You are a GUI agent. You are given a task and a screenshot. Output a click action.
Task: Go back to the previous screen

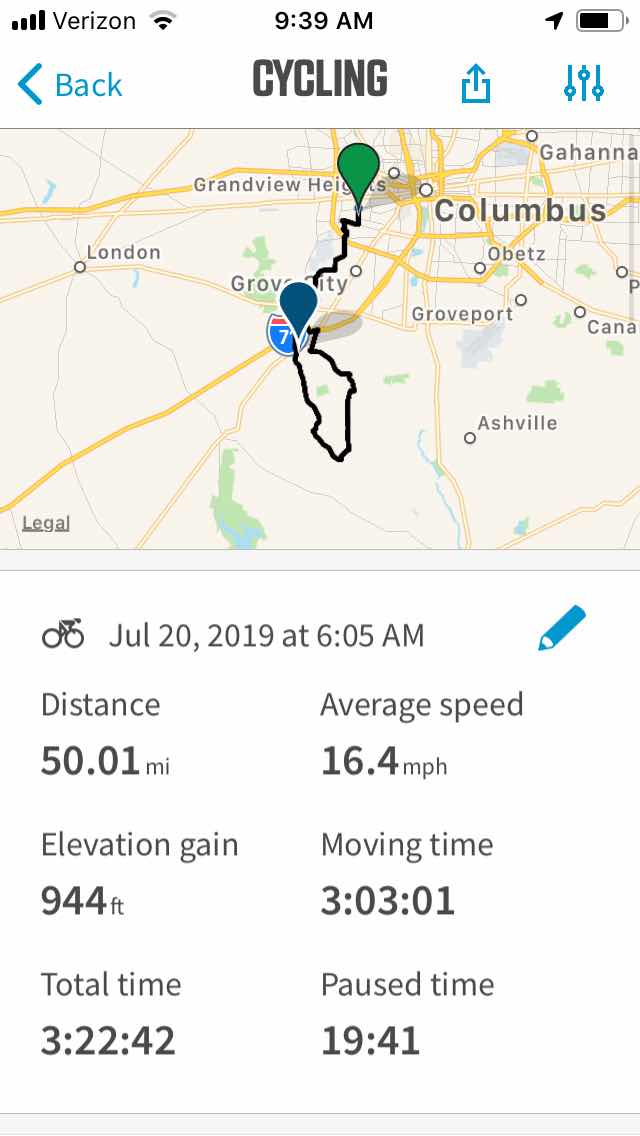[70, 85]
